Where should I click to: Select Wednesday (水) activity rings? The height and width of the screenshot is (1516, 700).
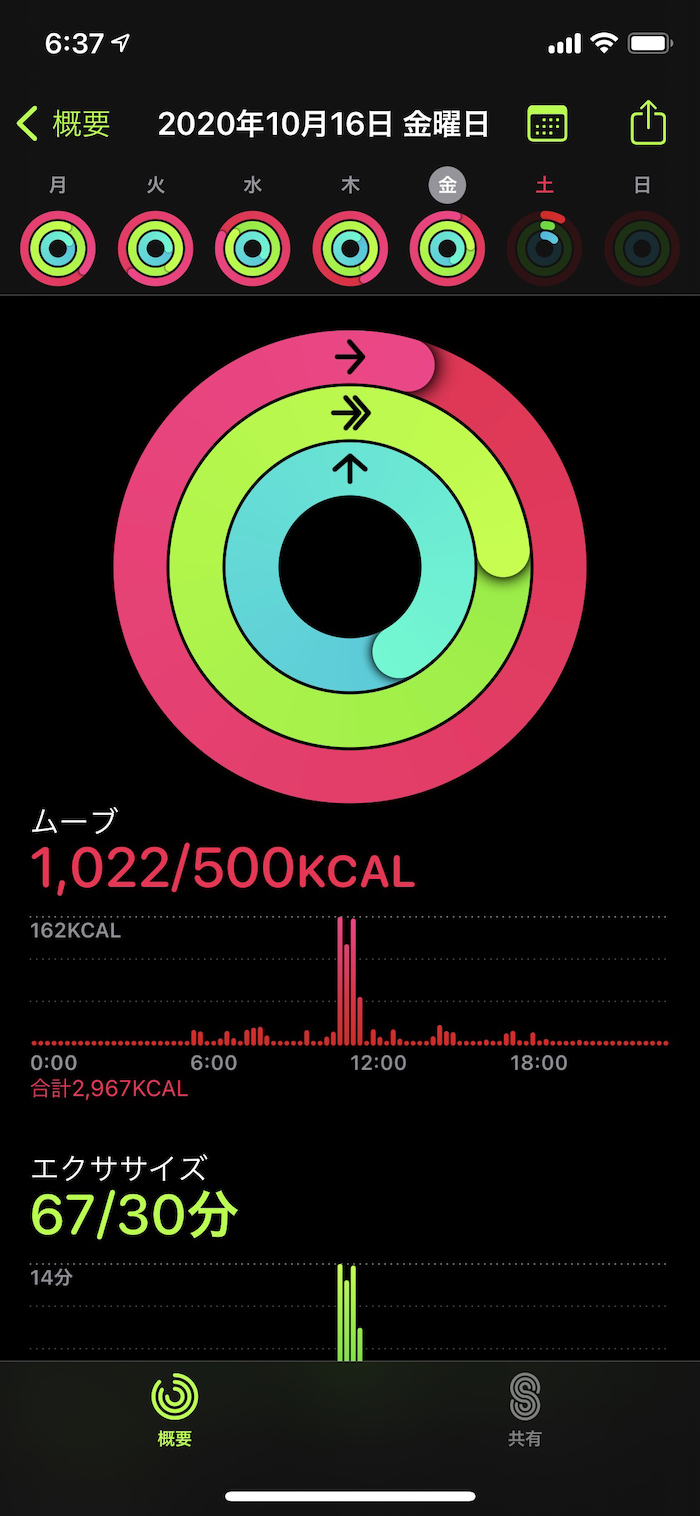click(x=253, y=247)
